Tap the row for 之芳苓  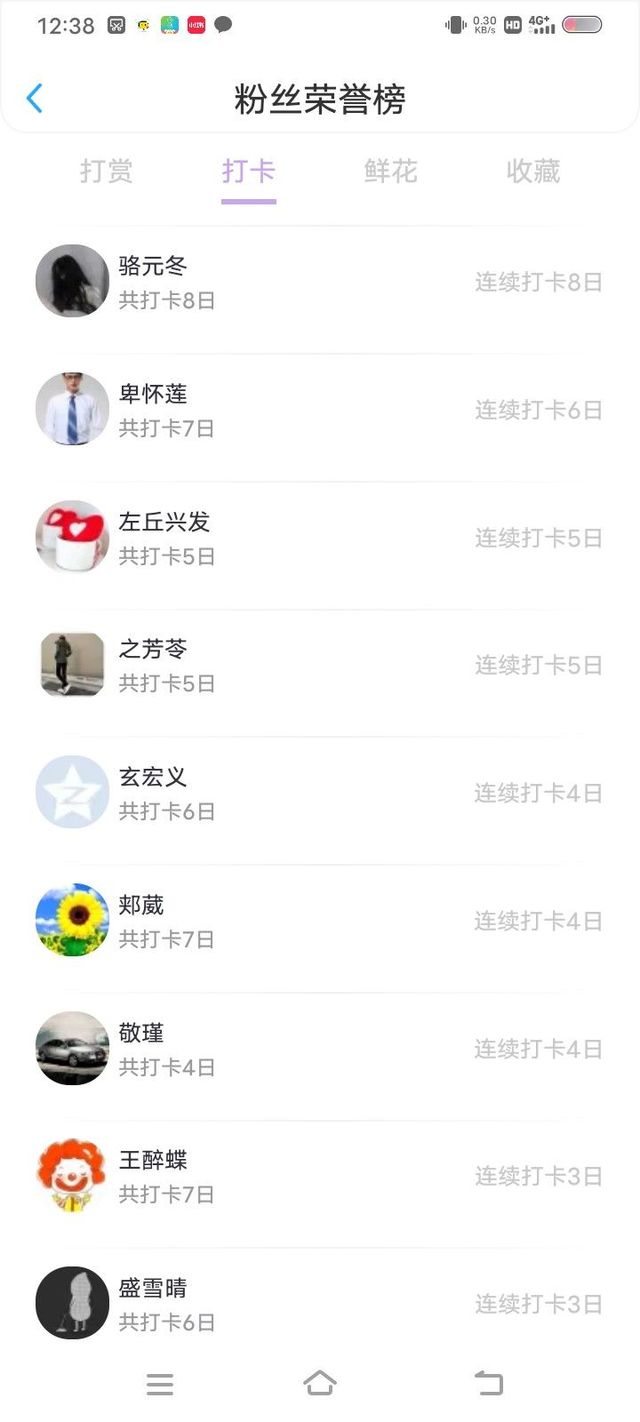tap(320, 665)
